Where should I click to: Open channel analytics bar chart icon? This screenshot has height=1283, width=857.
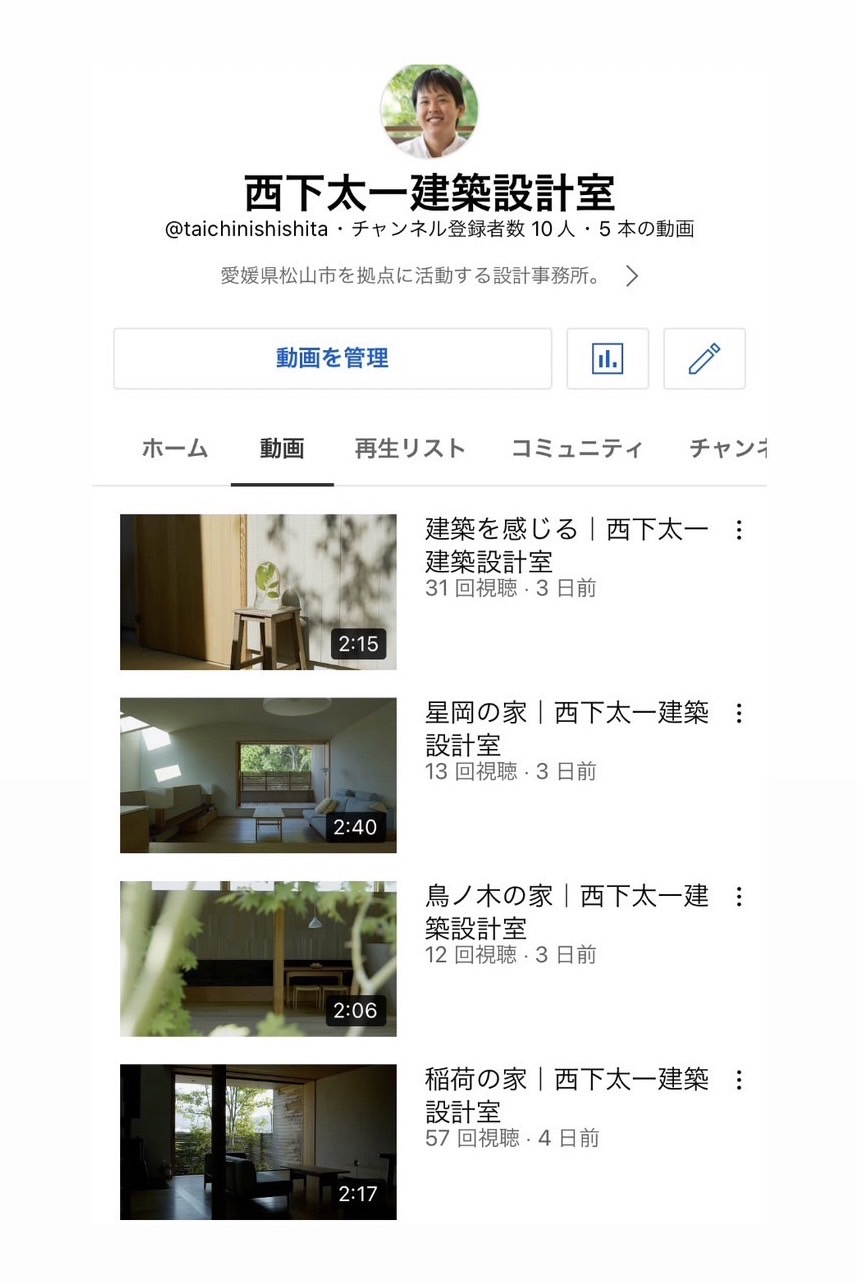click(607, 358)
